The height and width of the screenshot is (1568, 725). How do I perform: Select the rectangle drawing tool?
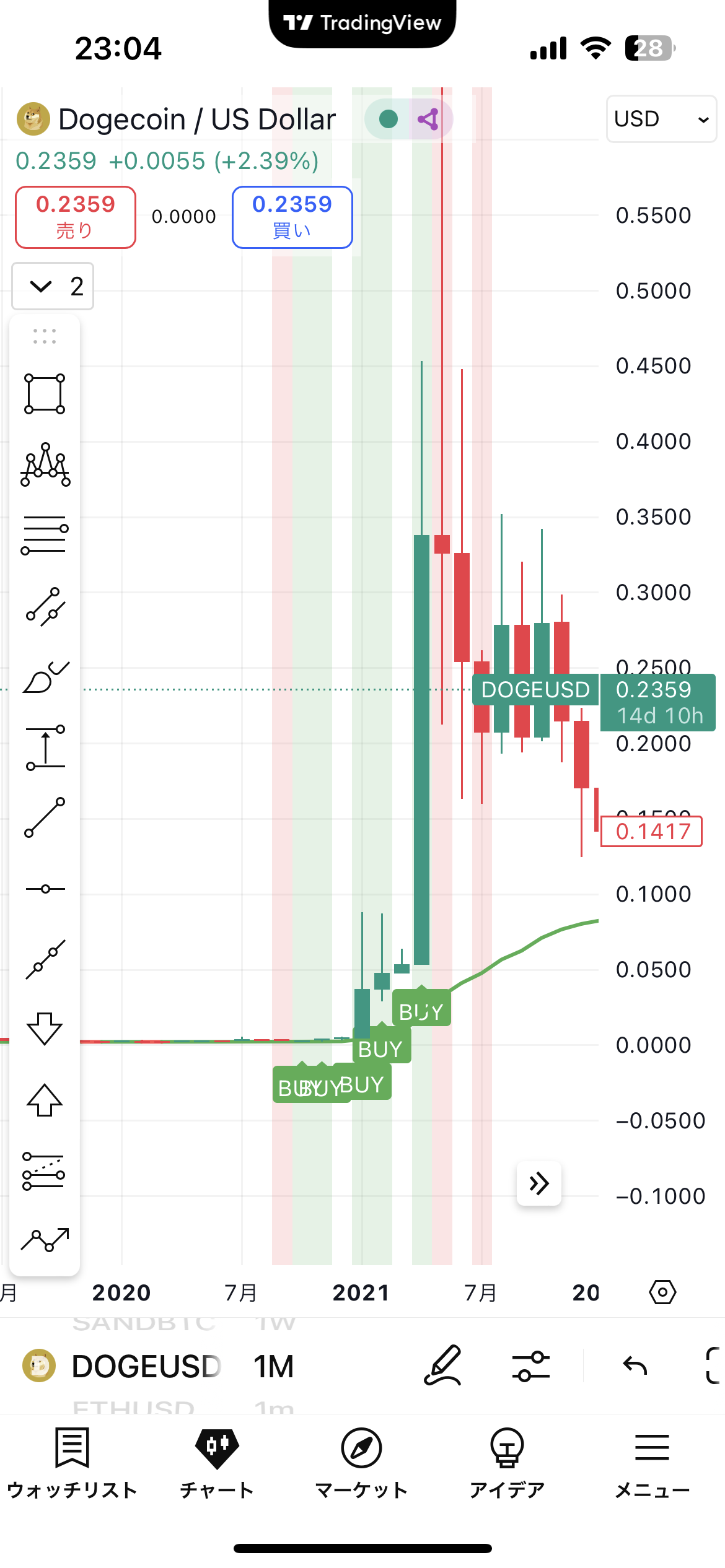(45, 393)
